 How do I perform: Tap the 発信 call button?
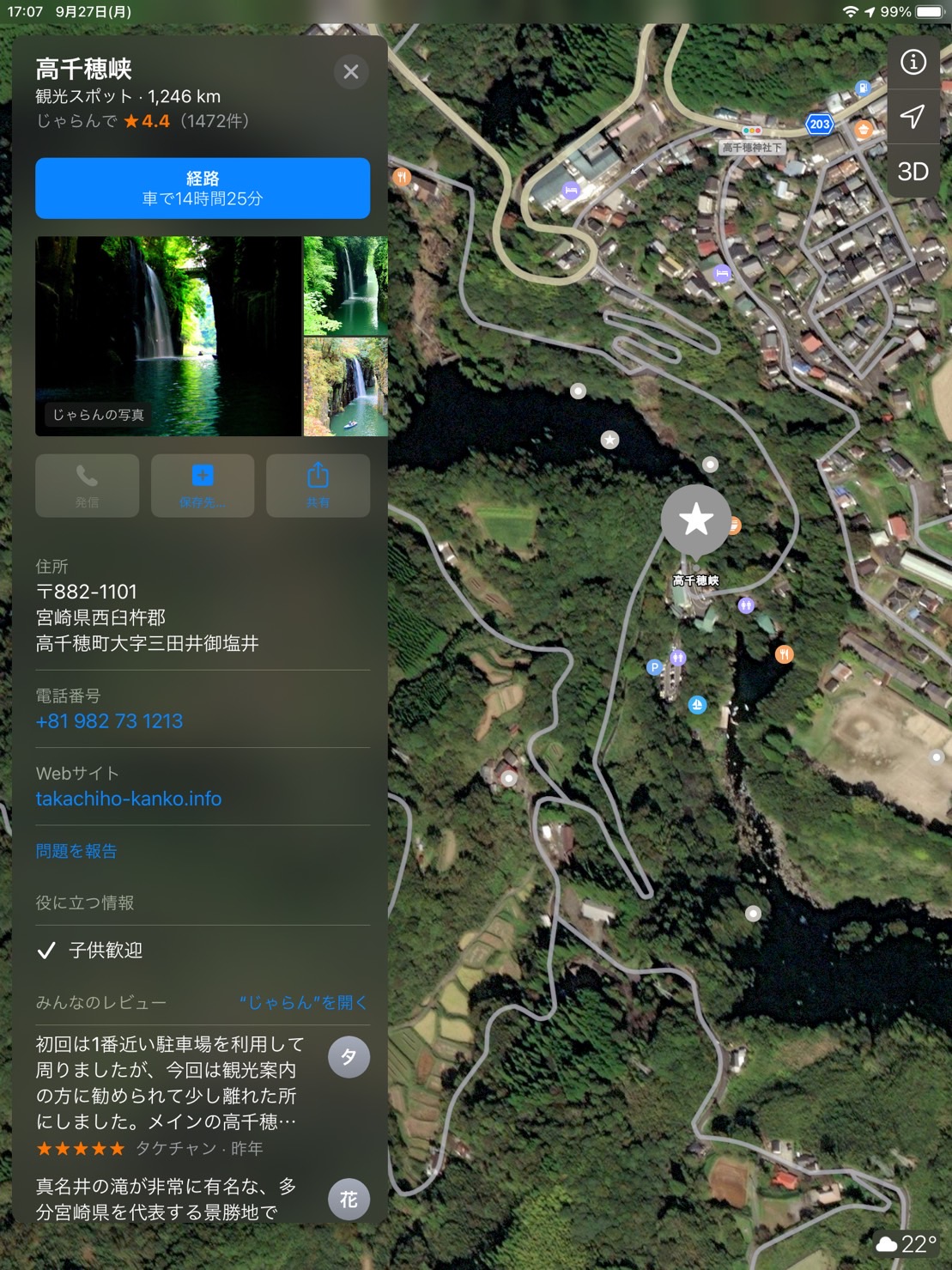pos(87,485)
